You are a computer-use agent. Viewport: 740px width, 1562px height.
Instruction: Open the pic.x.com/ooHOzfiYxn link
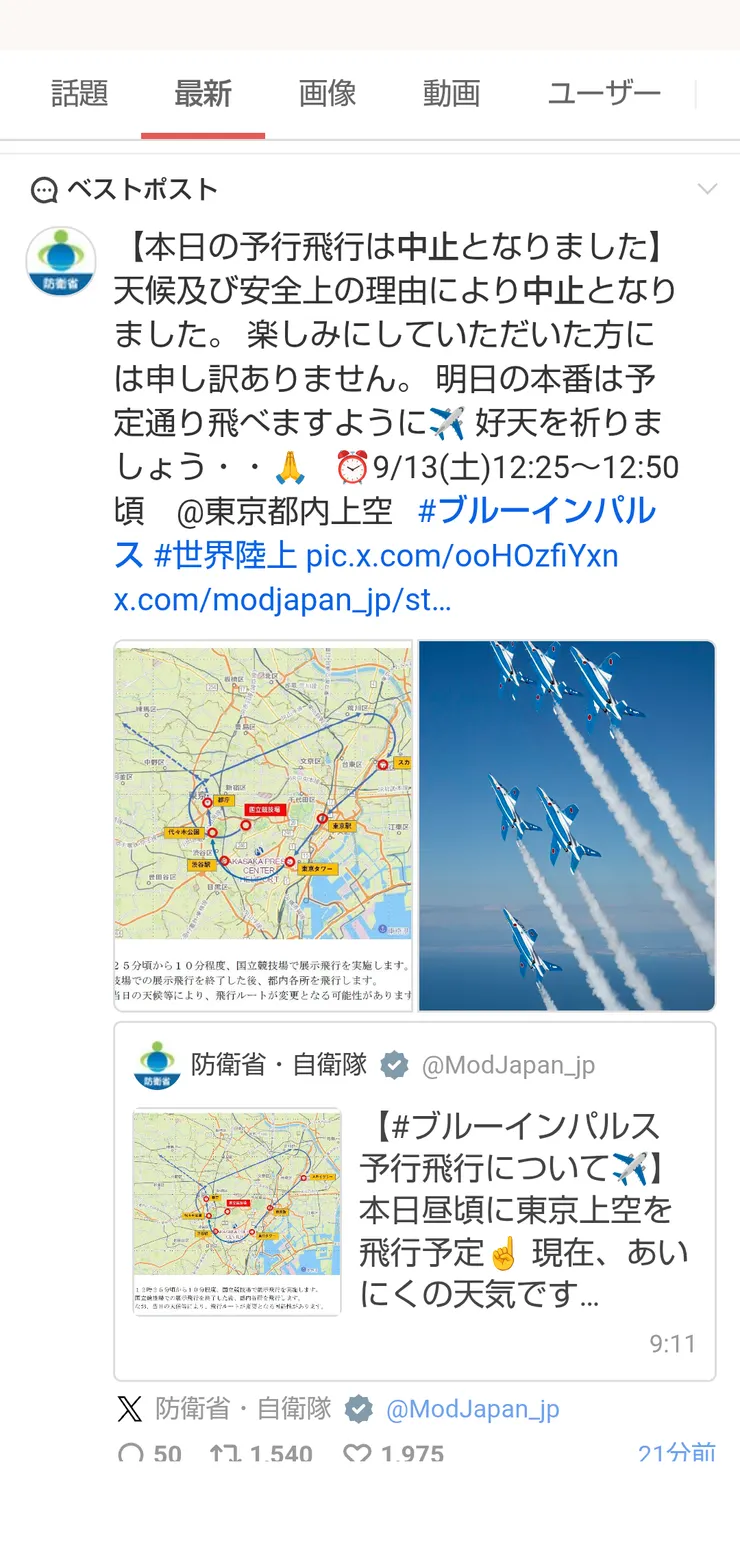tap(462, 555)
